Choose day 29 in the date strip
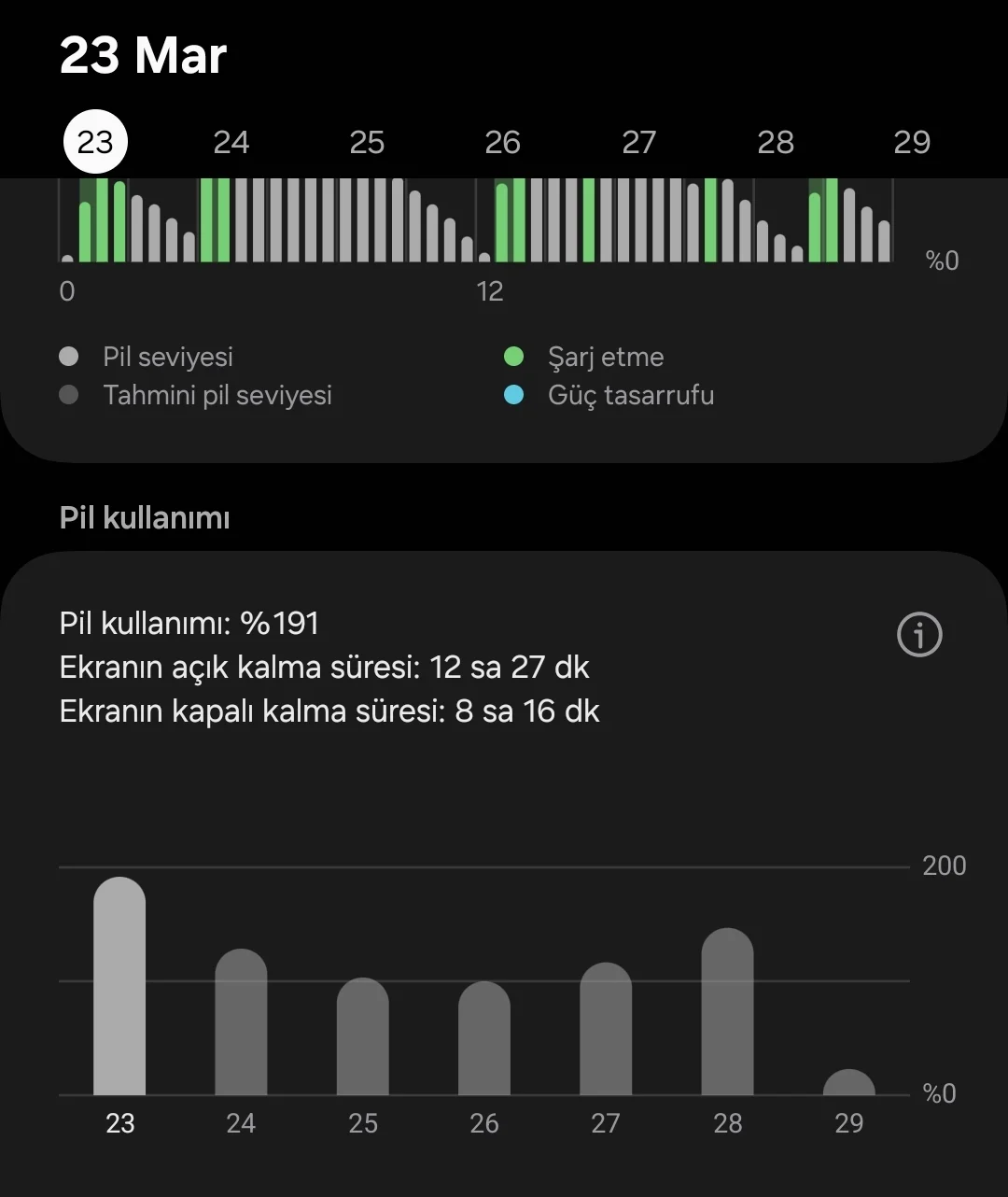 click(911, 142)
